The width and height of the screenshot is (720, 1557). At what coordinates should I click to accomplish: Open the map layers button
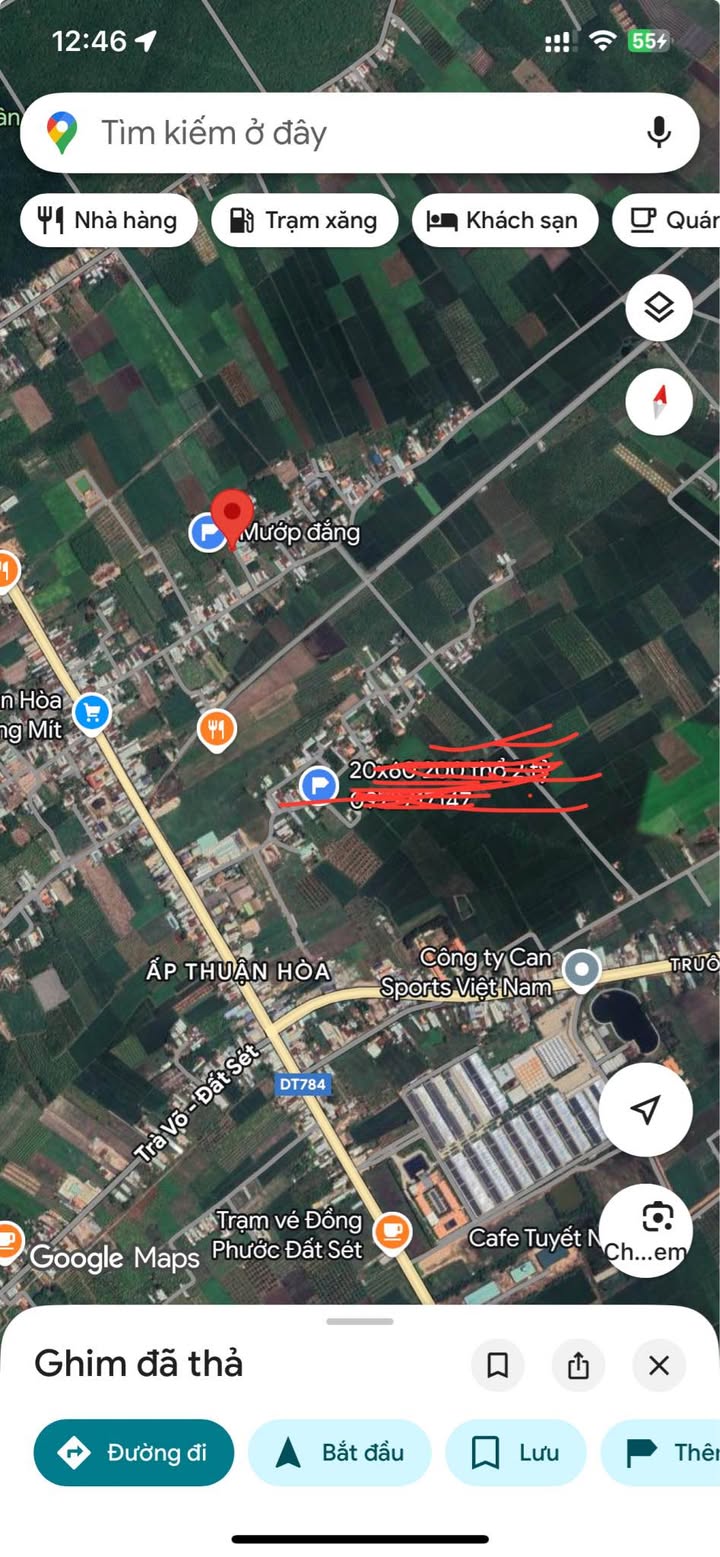point(658,308)
